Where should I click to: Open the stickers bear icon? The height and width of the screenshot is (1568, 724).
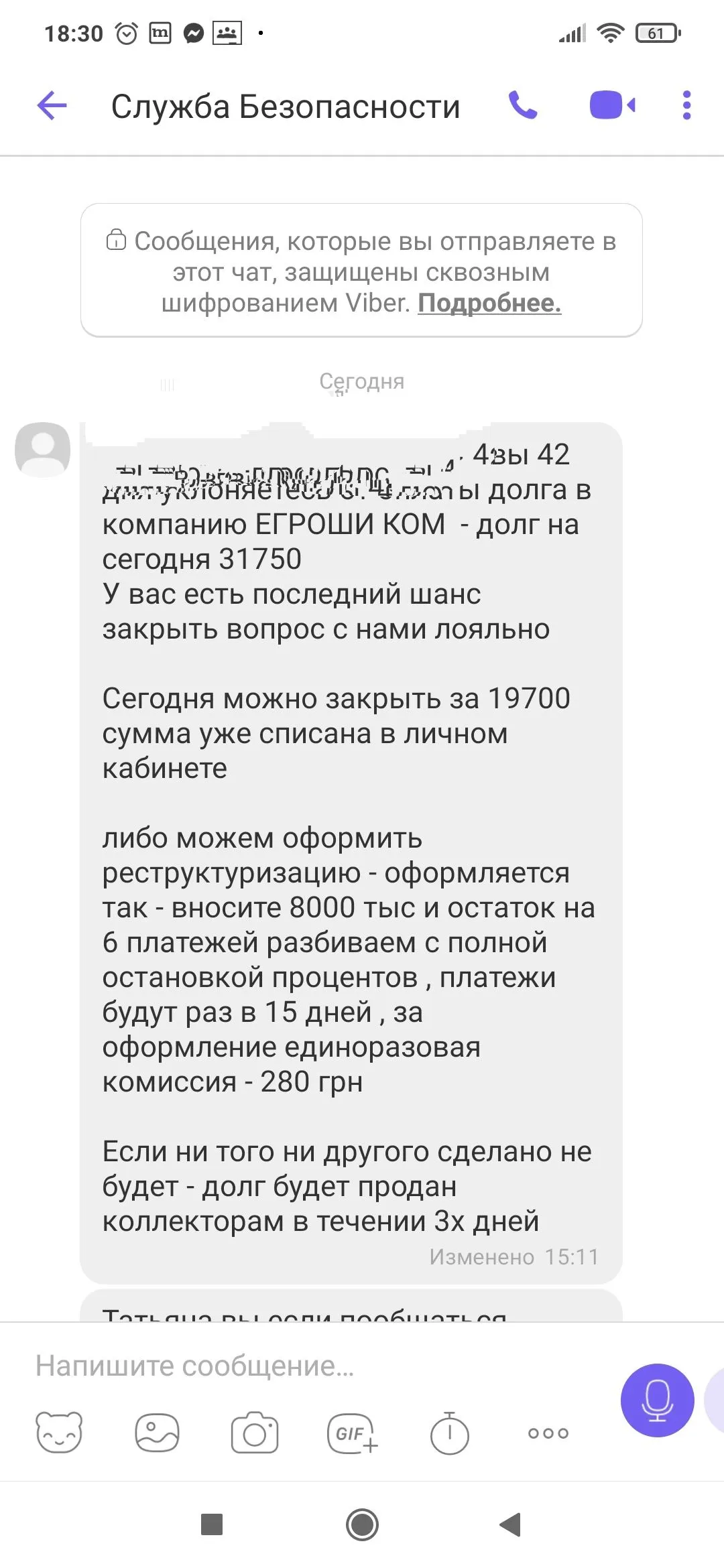[x=59, y=1433]
